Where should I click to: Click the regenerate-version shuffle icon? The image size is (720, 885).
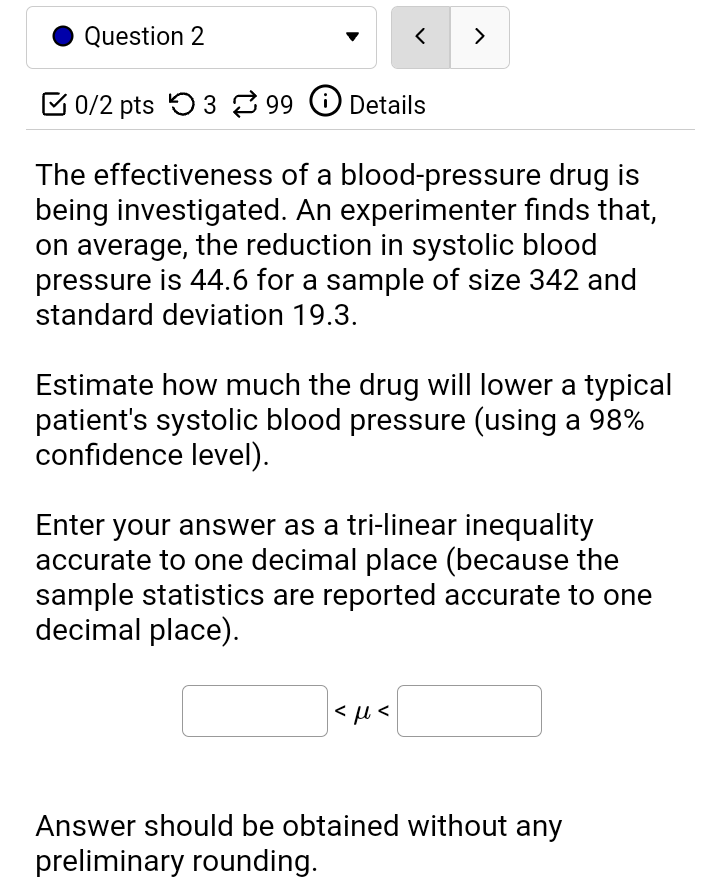246,104
